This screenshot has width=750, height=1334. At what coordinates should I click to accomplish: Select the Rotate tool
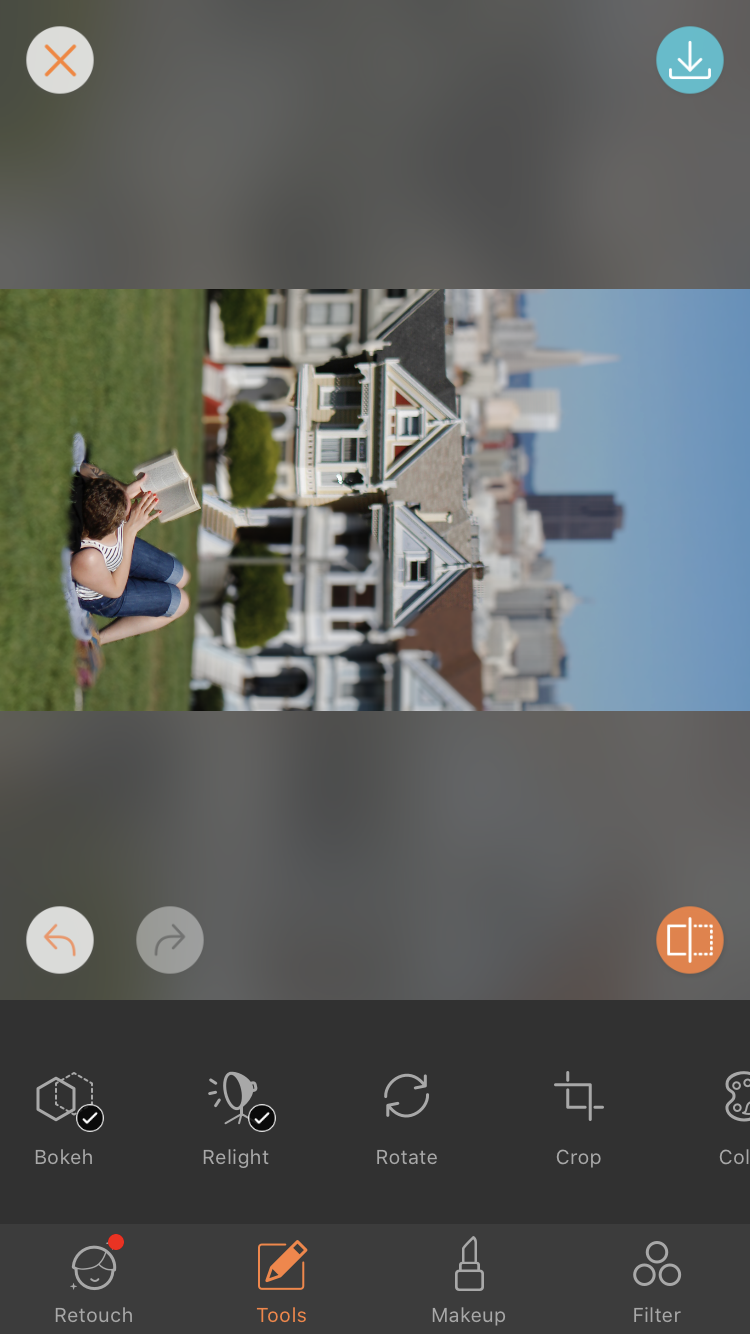click(407, 1118)
